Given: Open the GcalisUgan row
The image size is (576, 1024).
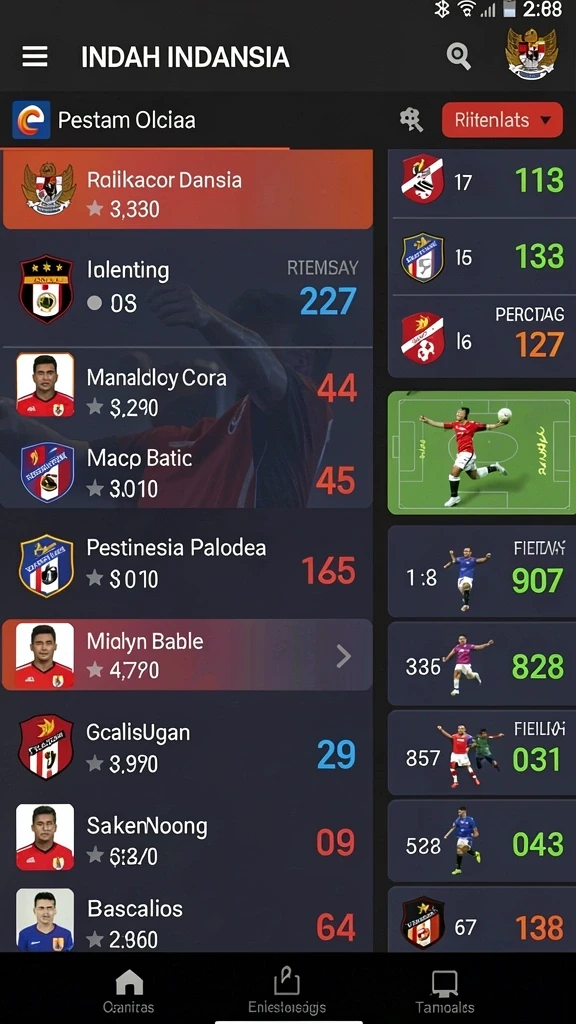Looking at the screenshot, I should click(188, 746).
